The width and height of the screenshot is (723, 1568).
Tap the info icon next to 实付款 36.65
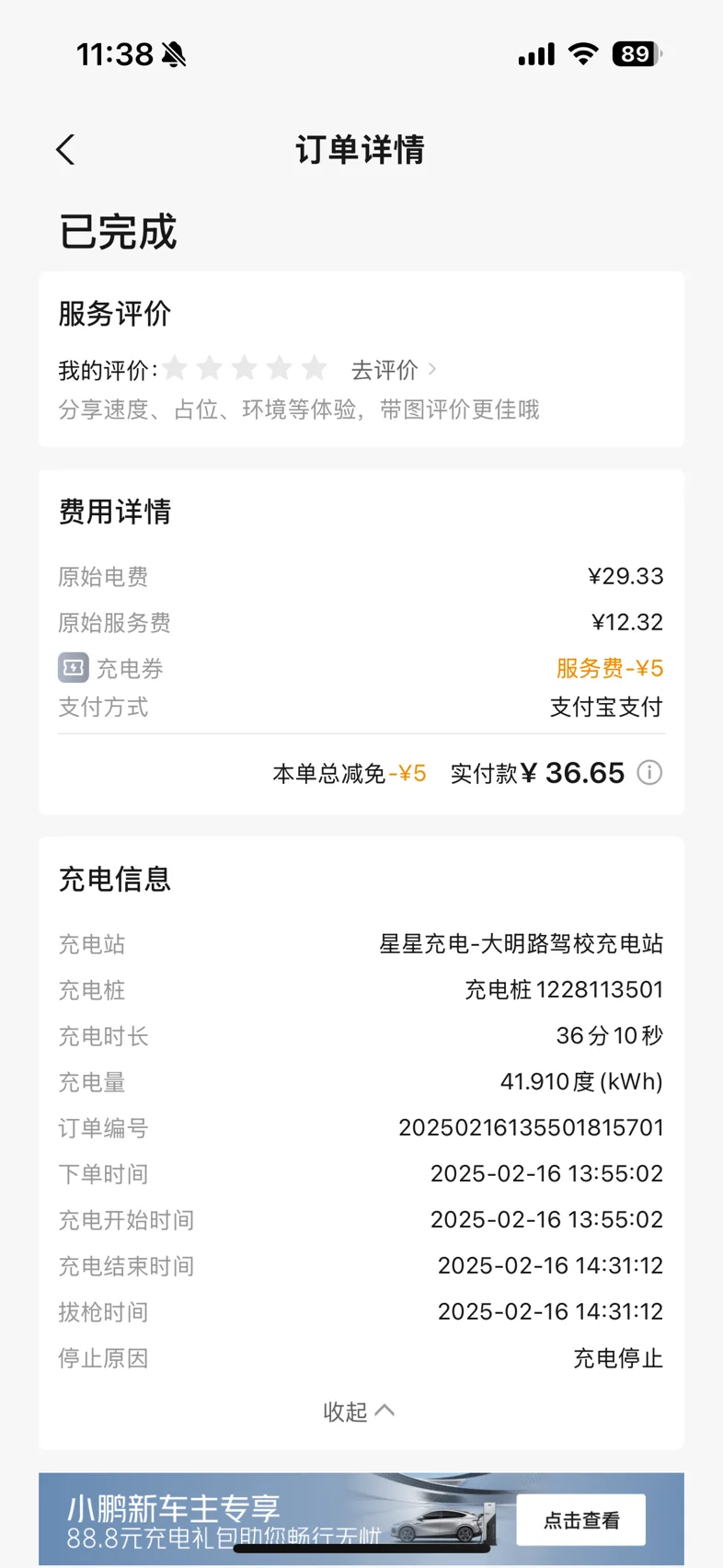click(x=649, y=773)
